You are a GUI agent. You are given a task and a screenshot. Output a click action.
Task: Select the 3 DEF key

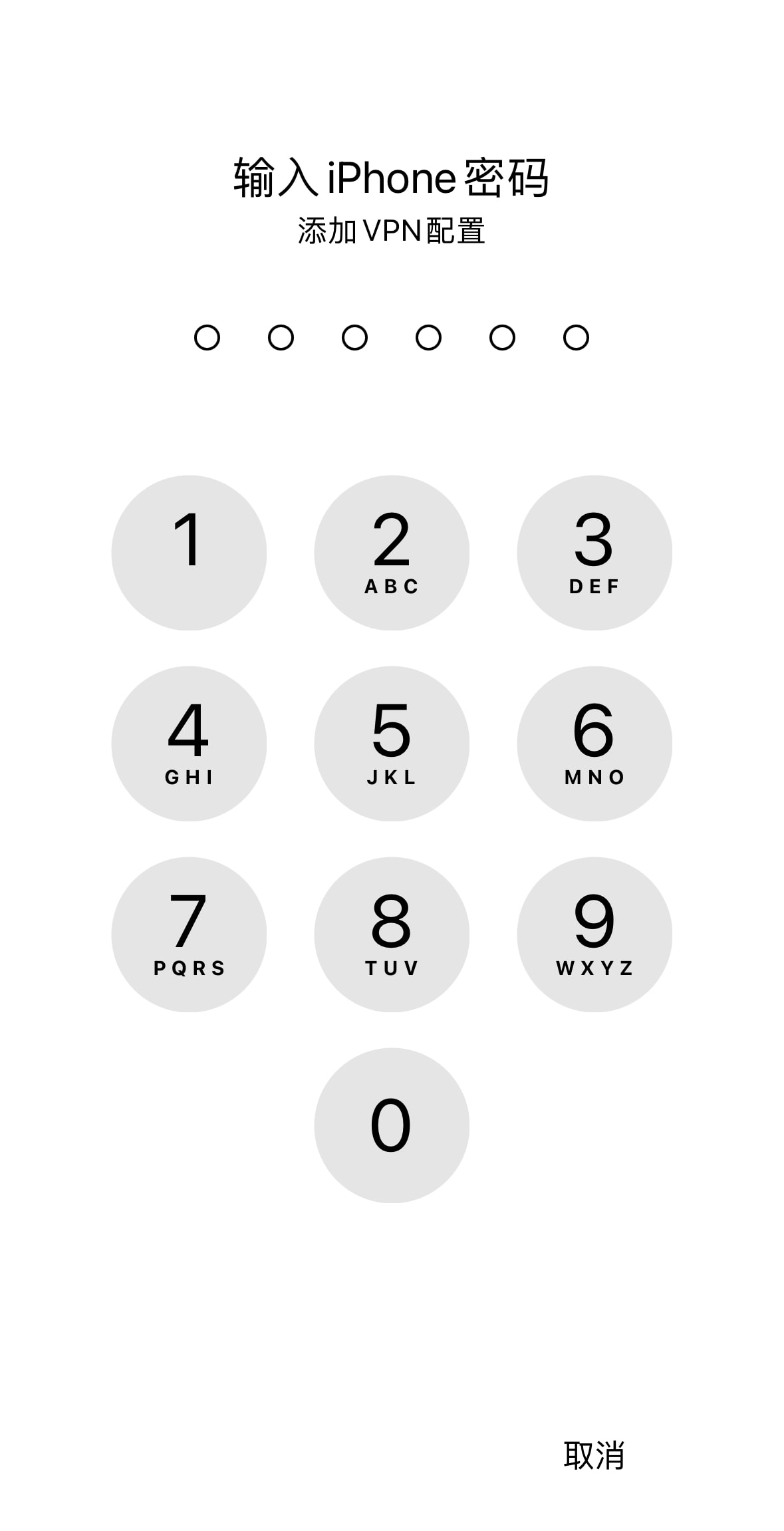click(x=594, y=552)
